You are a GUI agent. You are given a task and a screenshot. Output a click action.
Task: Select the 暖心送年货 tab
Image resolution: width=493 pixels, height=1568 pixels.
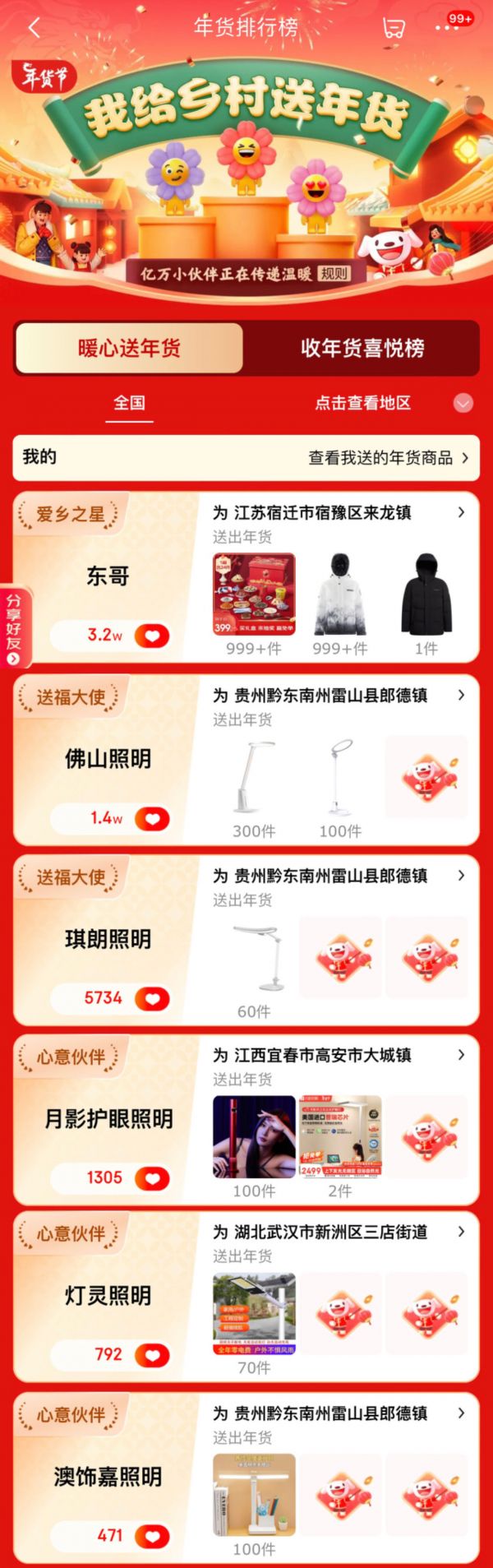pyautogui.click(x=129, y=348)
